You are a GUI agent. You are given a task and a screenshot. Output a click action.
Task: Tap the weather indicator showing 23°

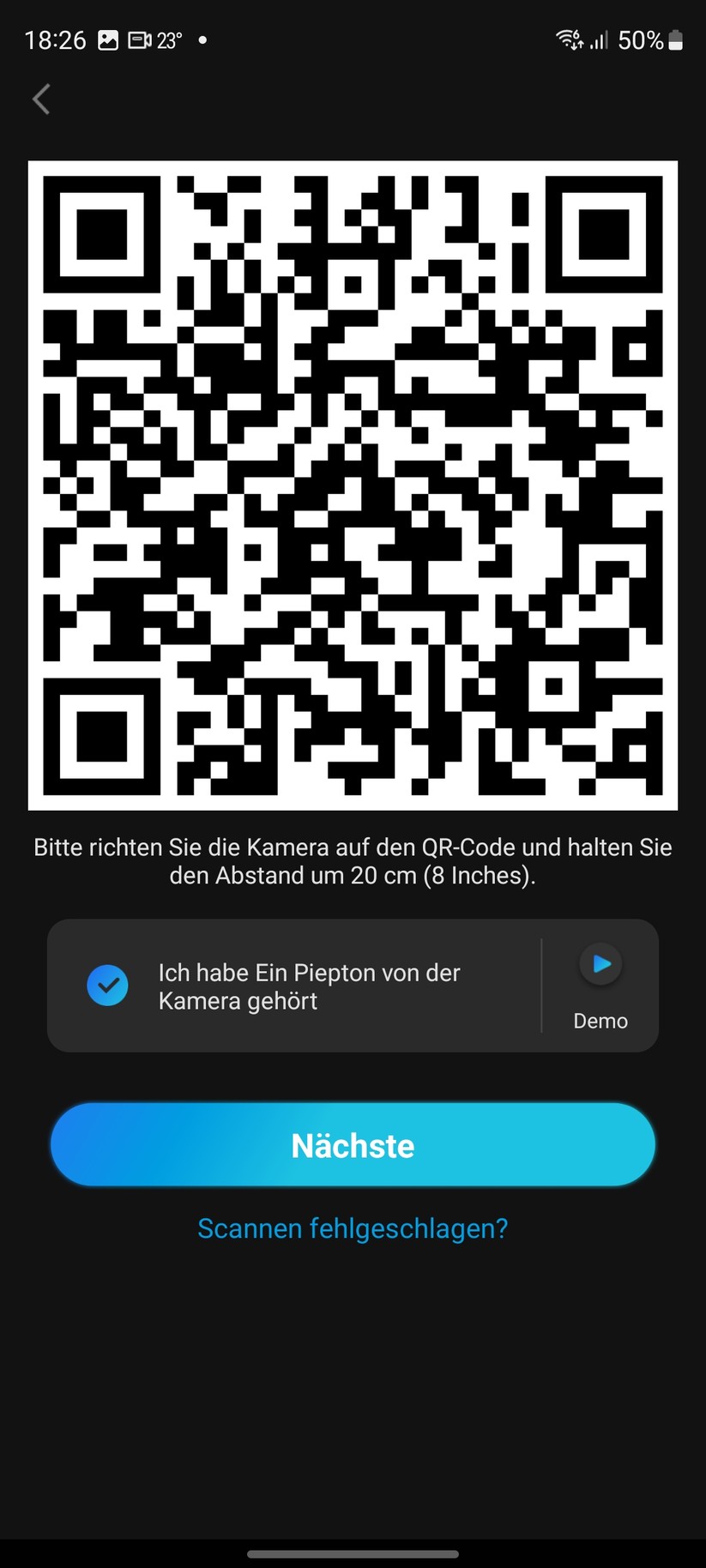pyautogui.click(x=169, y=39)
